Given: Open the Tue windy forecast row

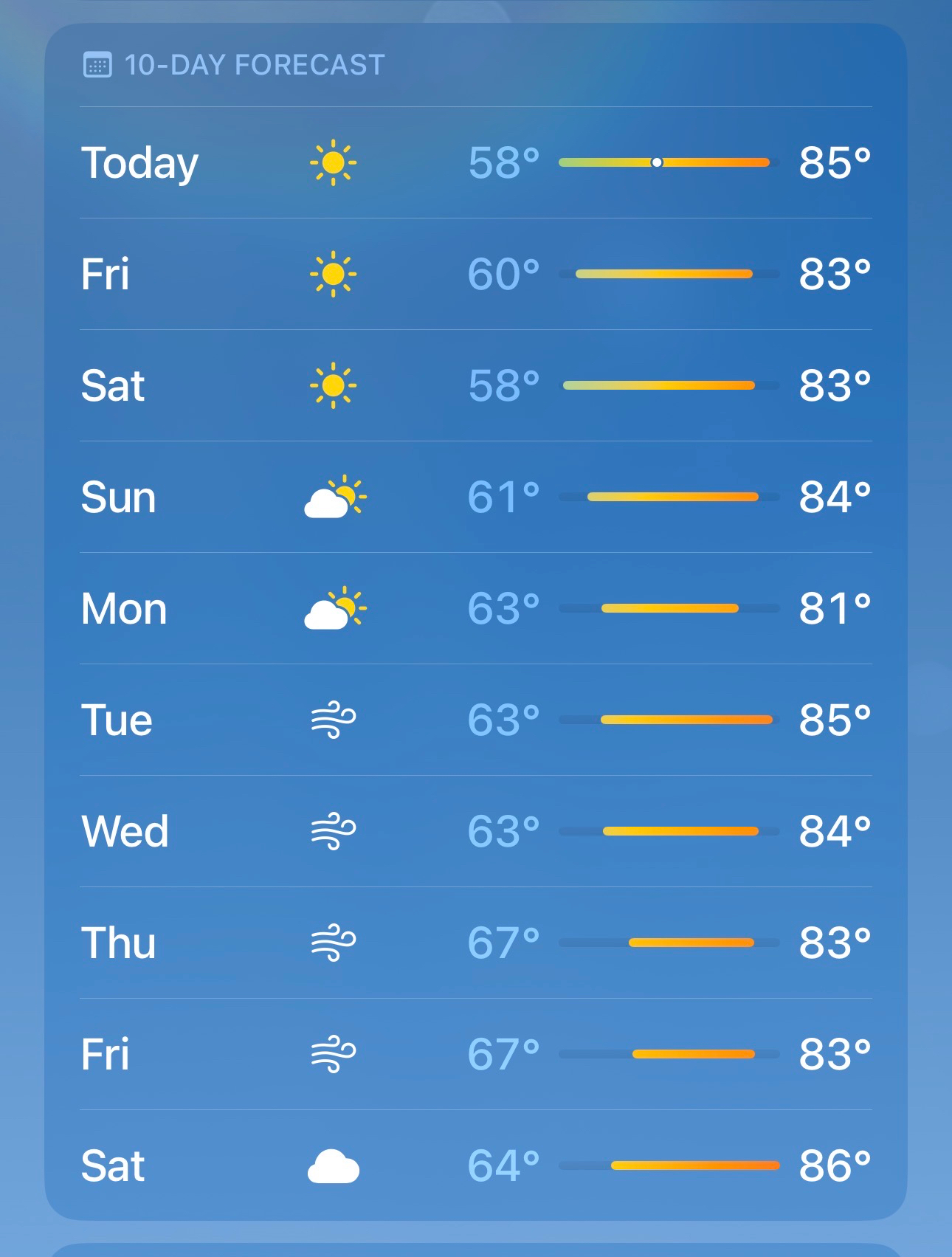Looking at the screenshot, I should (475, 720).
